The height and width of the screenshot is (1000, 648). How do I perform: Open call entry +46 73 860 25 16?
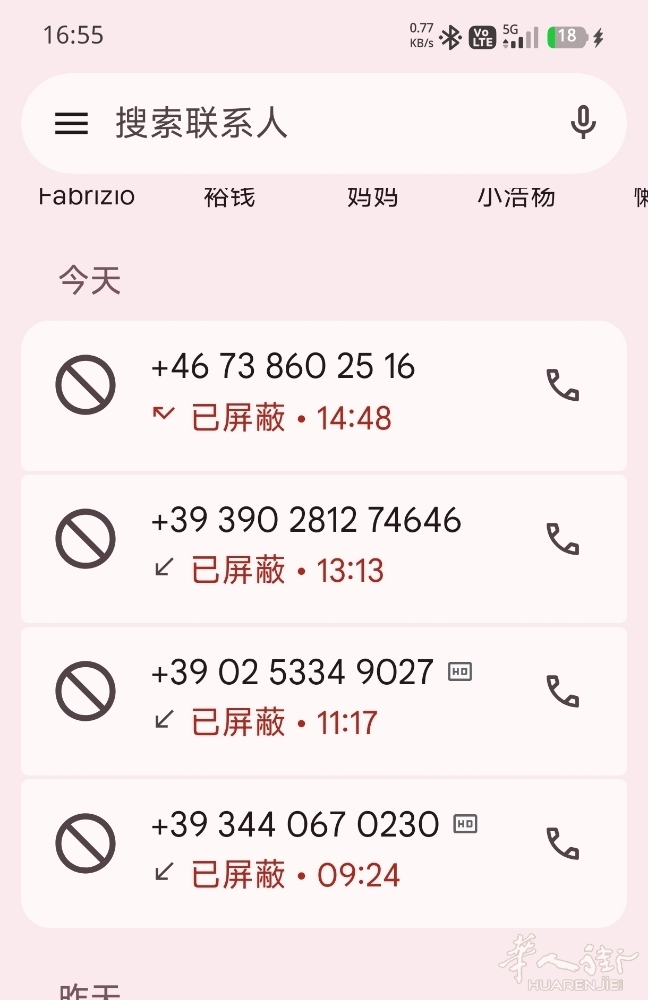(x=300, y=392)
